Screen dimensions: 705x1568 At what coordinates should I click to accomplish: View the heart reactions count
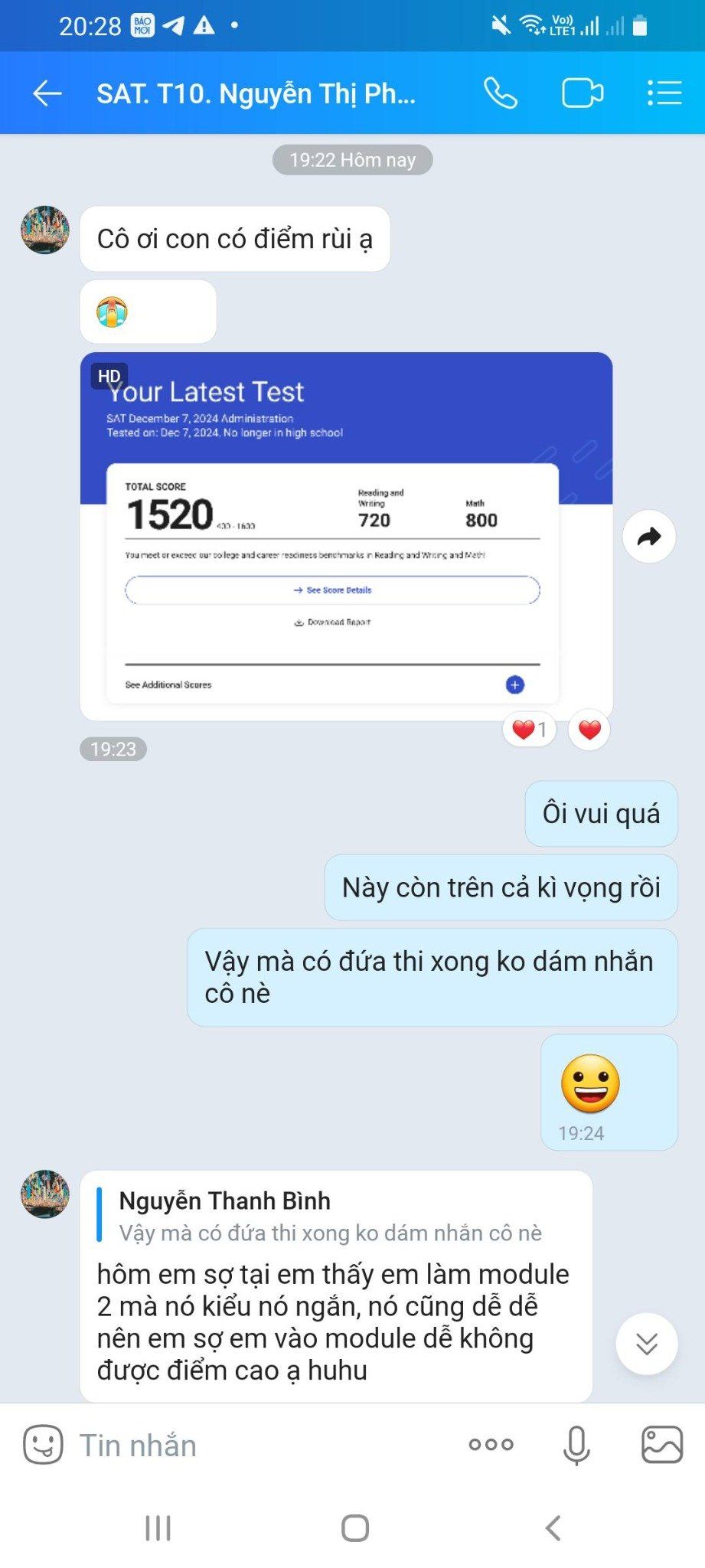click(529, 730)
